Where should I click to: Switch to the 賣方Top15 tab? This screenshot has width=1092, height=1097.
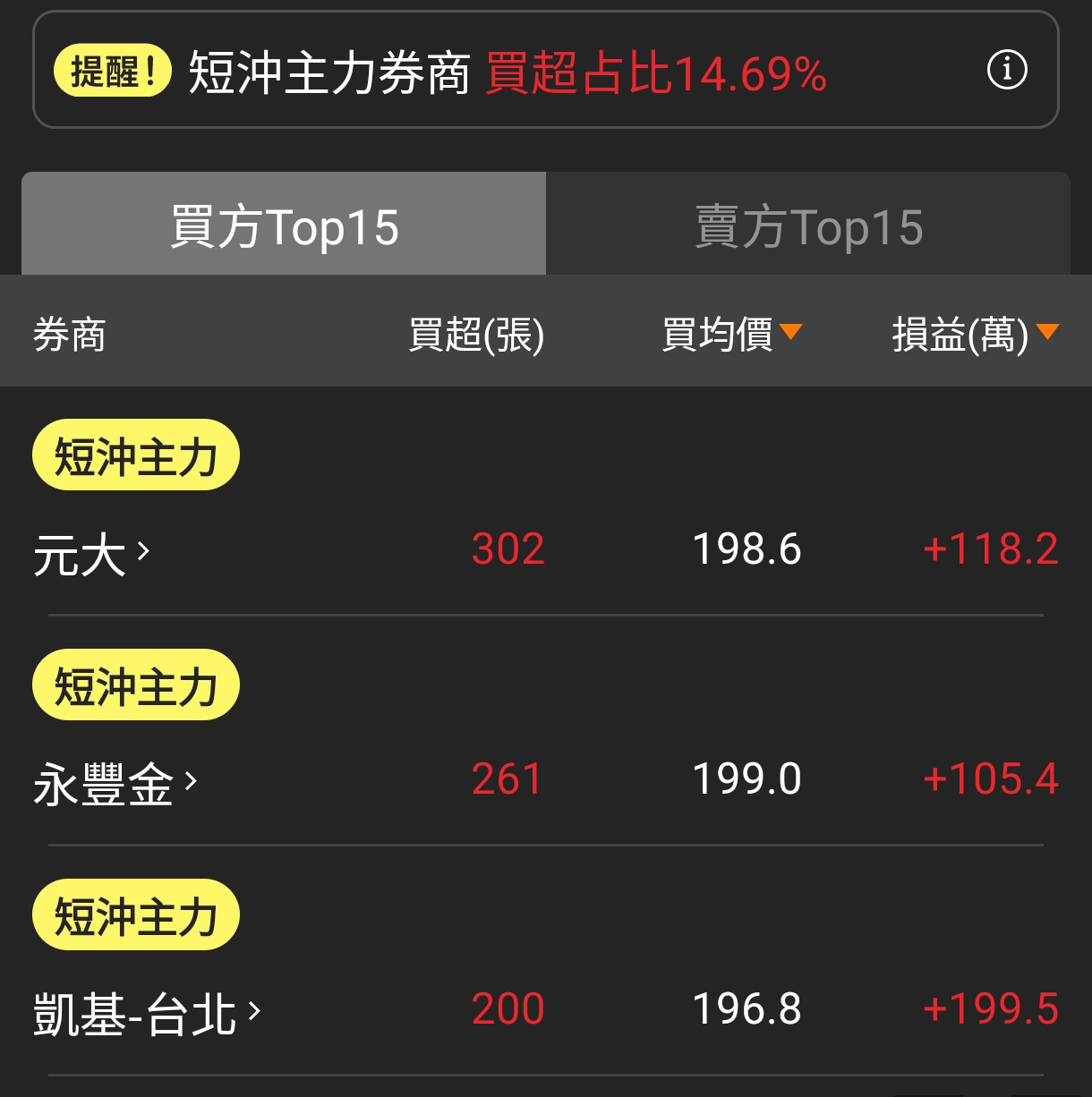click(808, 225)
